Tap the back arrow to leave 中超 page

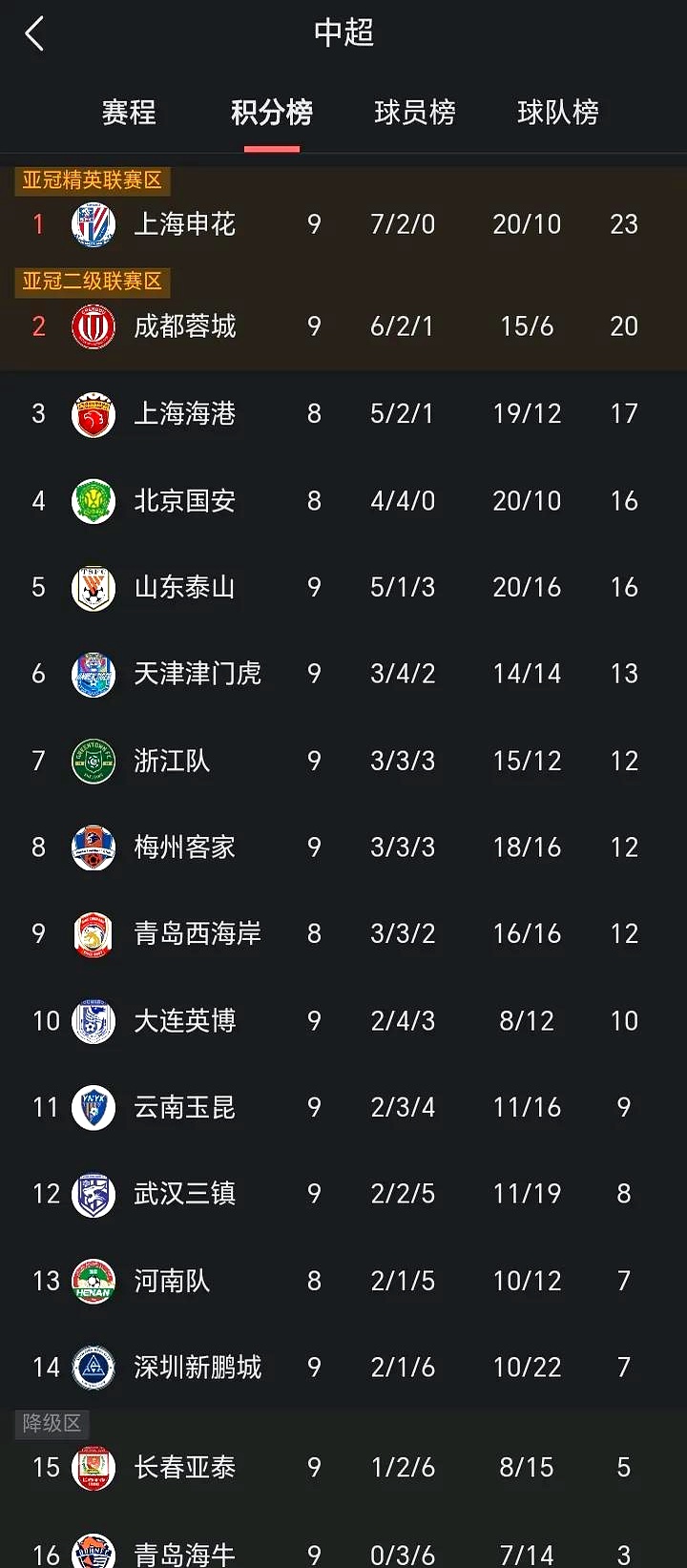34,31
